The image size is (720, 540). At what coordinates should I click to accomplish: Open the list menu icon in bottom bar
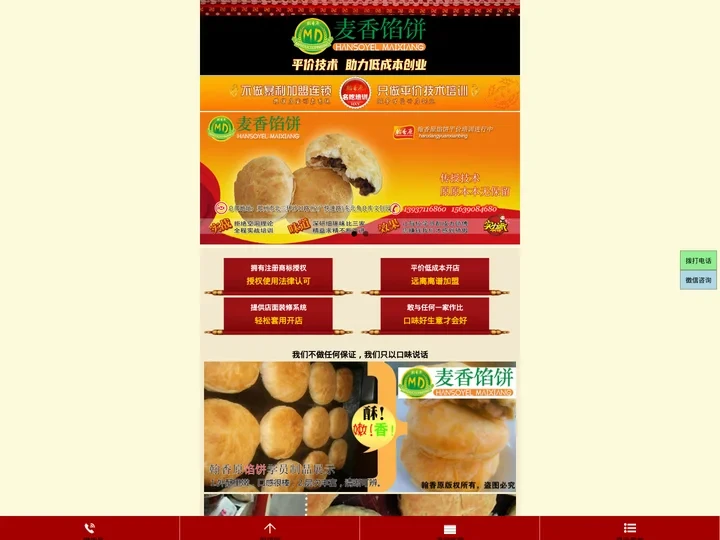coord(630,528)
